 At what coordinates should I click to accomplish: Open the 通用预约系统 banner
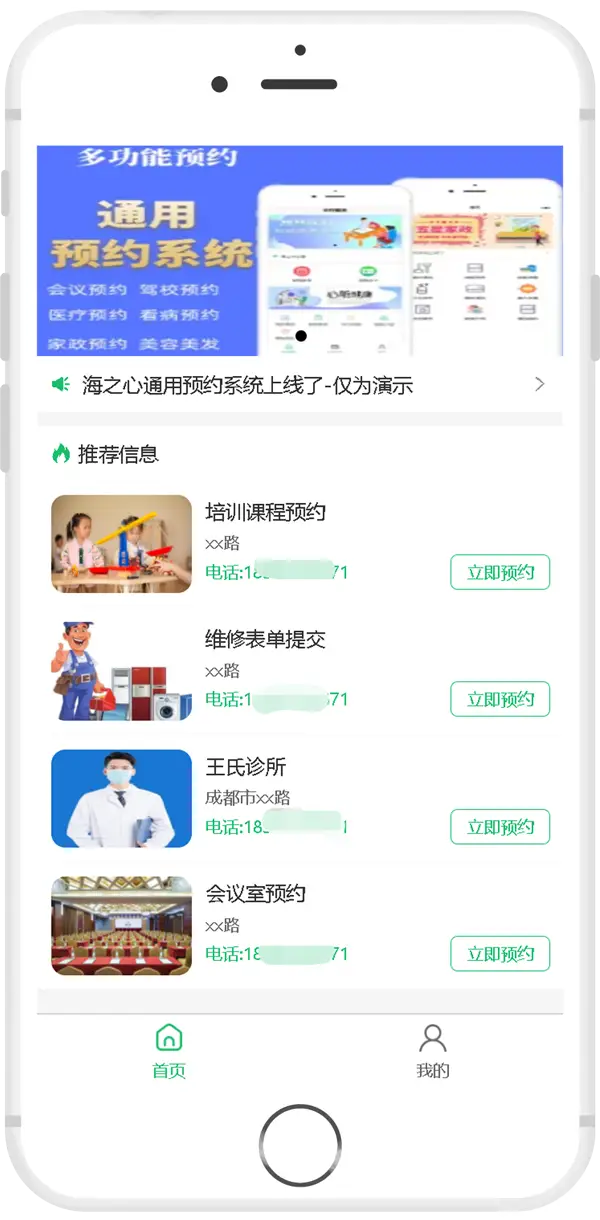[300, 250]
